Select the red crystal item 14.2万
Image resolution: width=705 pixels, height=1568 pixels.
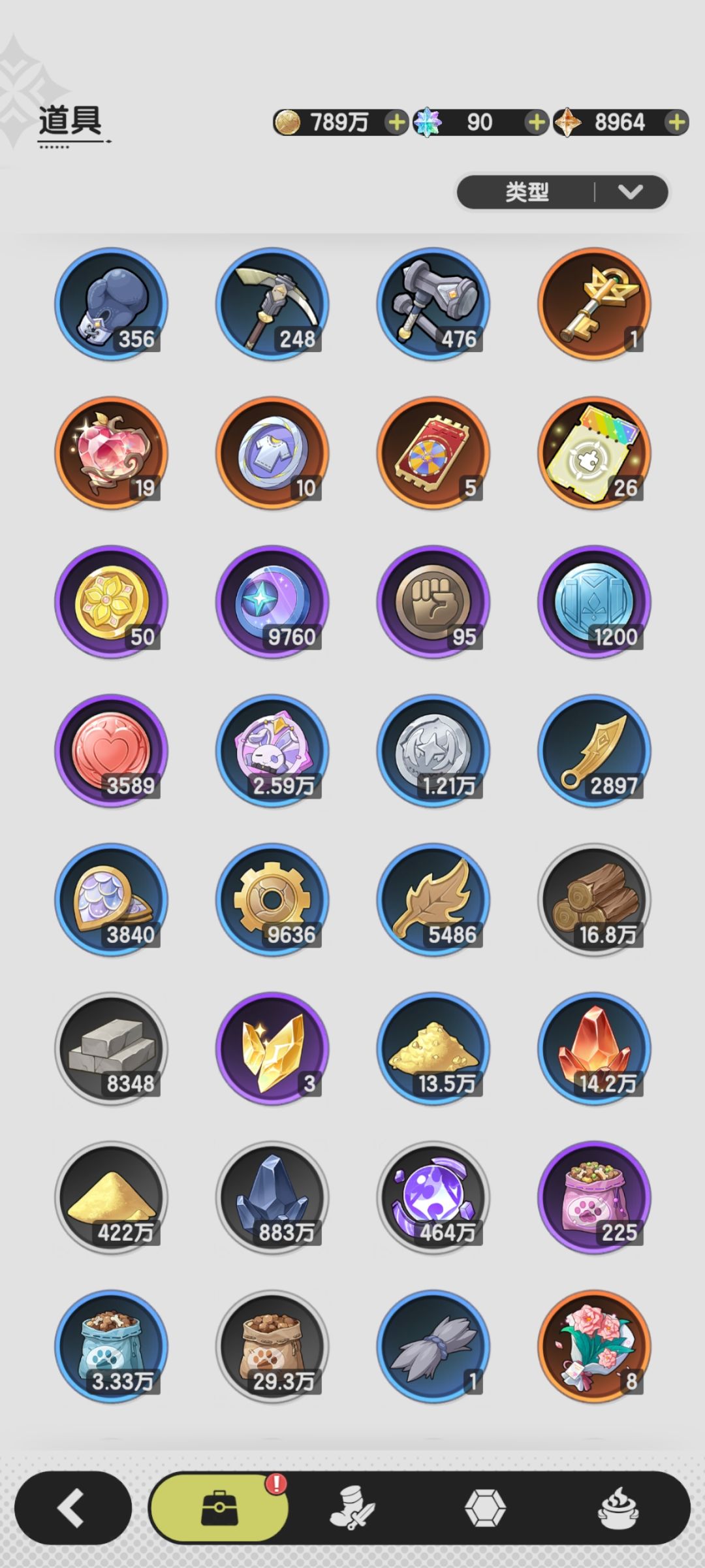(x=594, y=1048)
